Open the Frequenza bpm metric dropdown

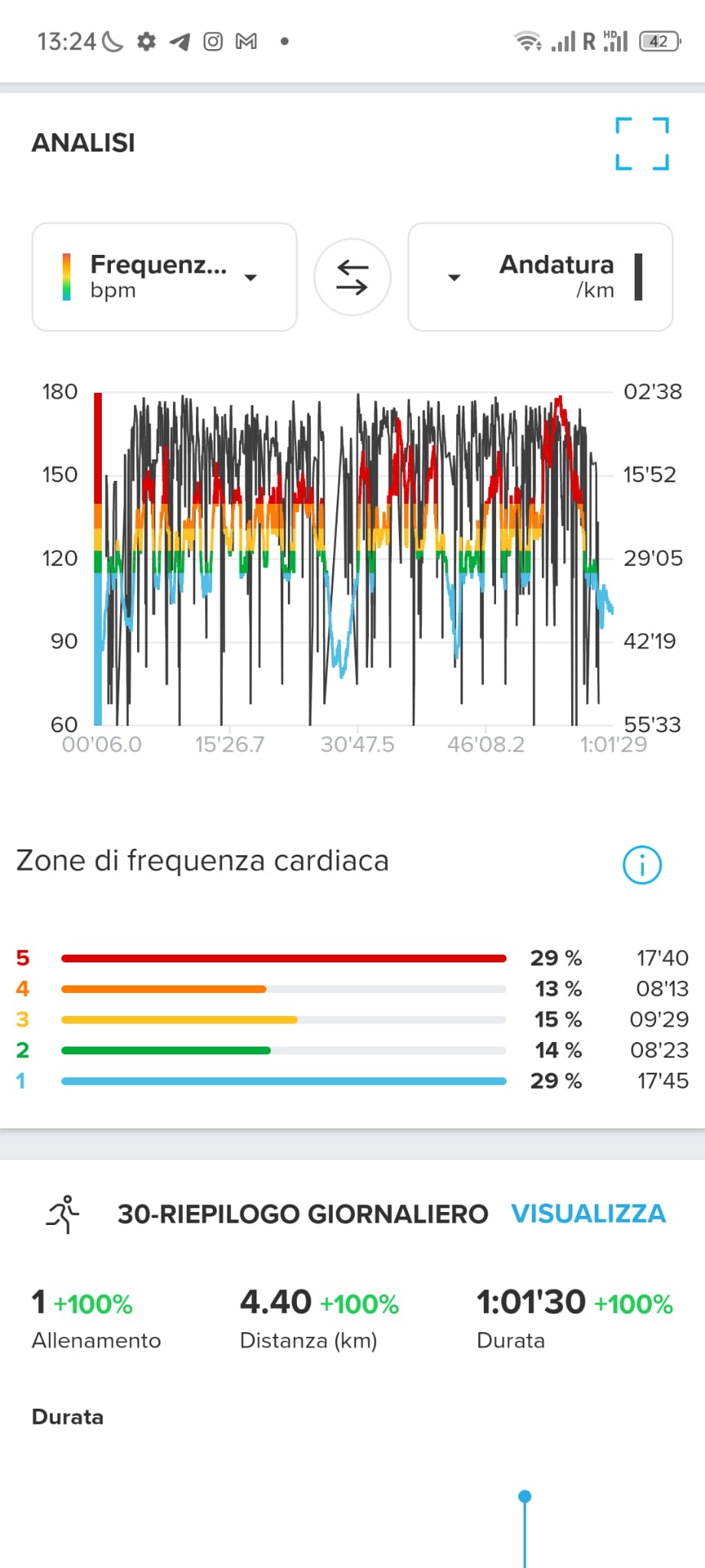point(165,277)
